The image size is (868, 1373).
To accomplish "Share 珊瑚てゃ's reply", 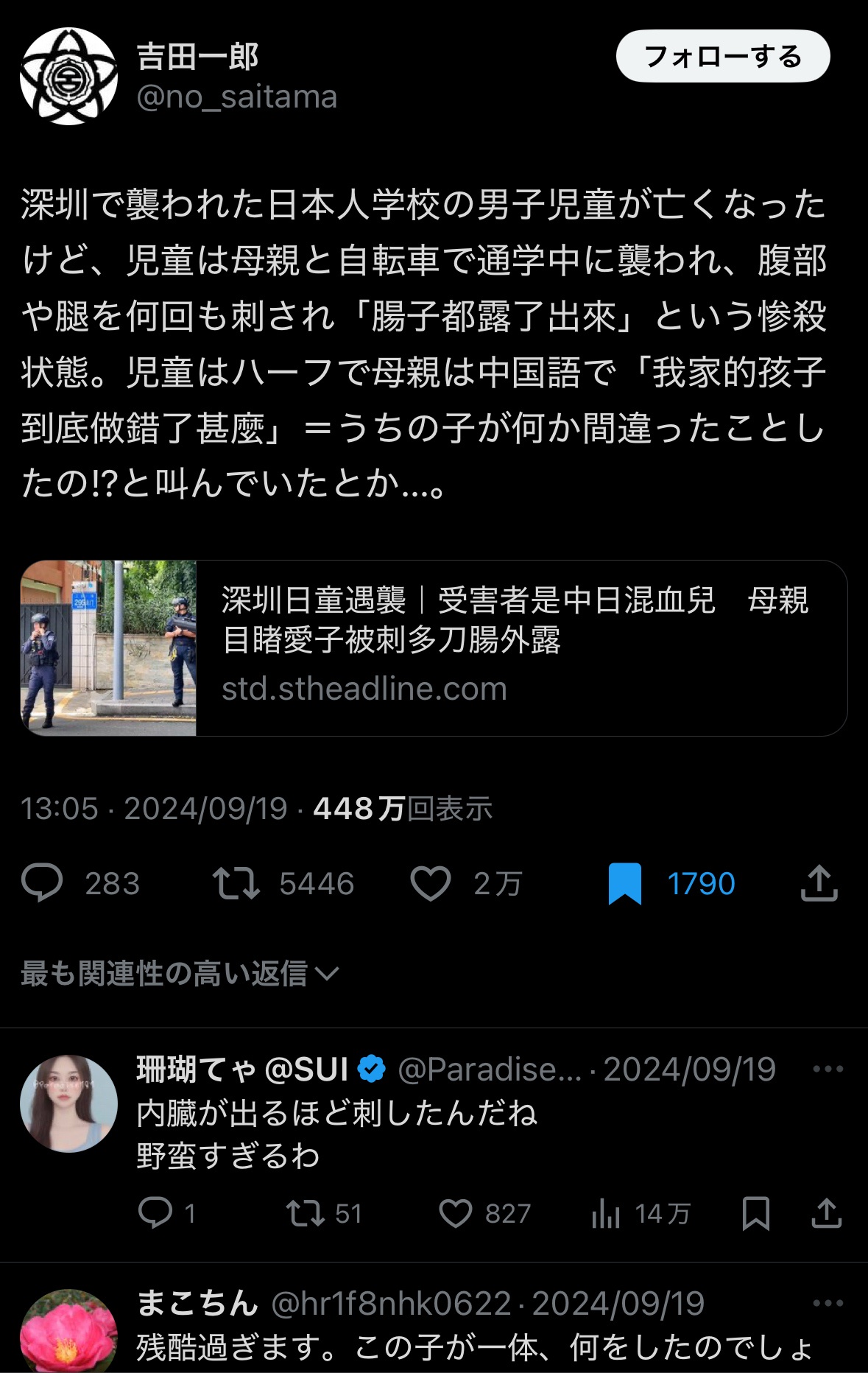I will (826, 1213).
